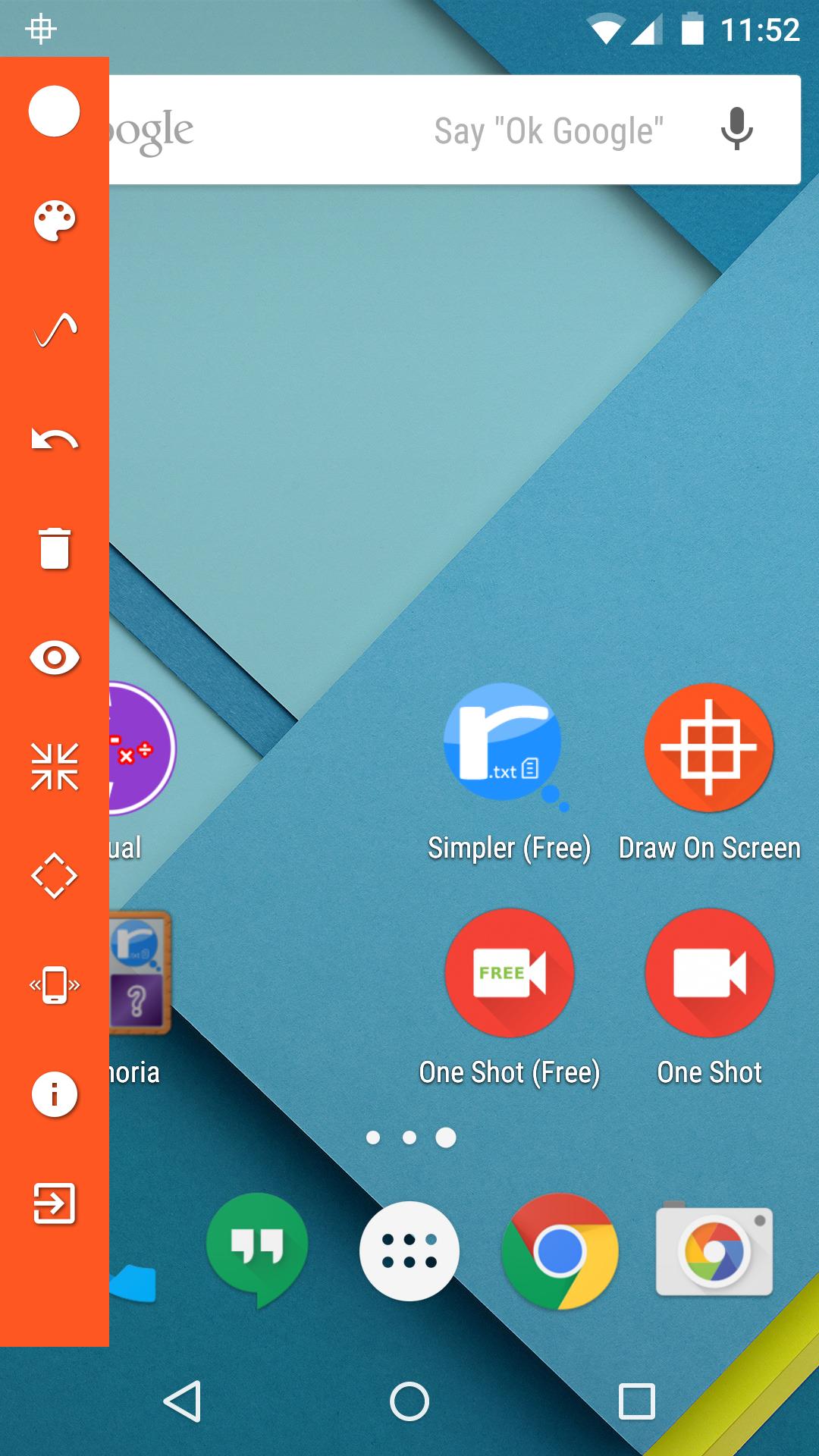Screen dimensions: 819x1456
Task: Open the info icon in toolbar
Action: coord(54,1094)
